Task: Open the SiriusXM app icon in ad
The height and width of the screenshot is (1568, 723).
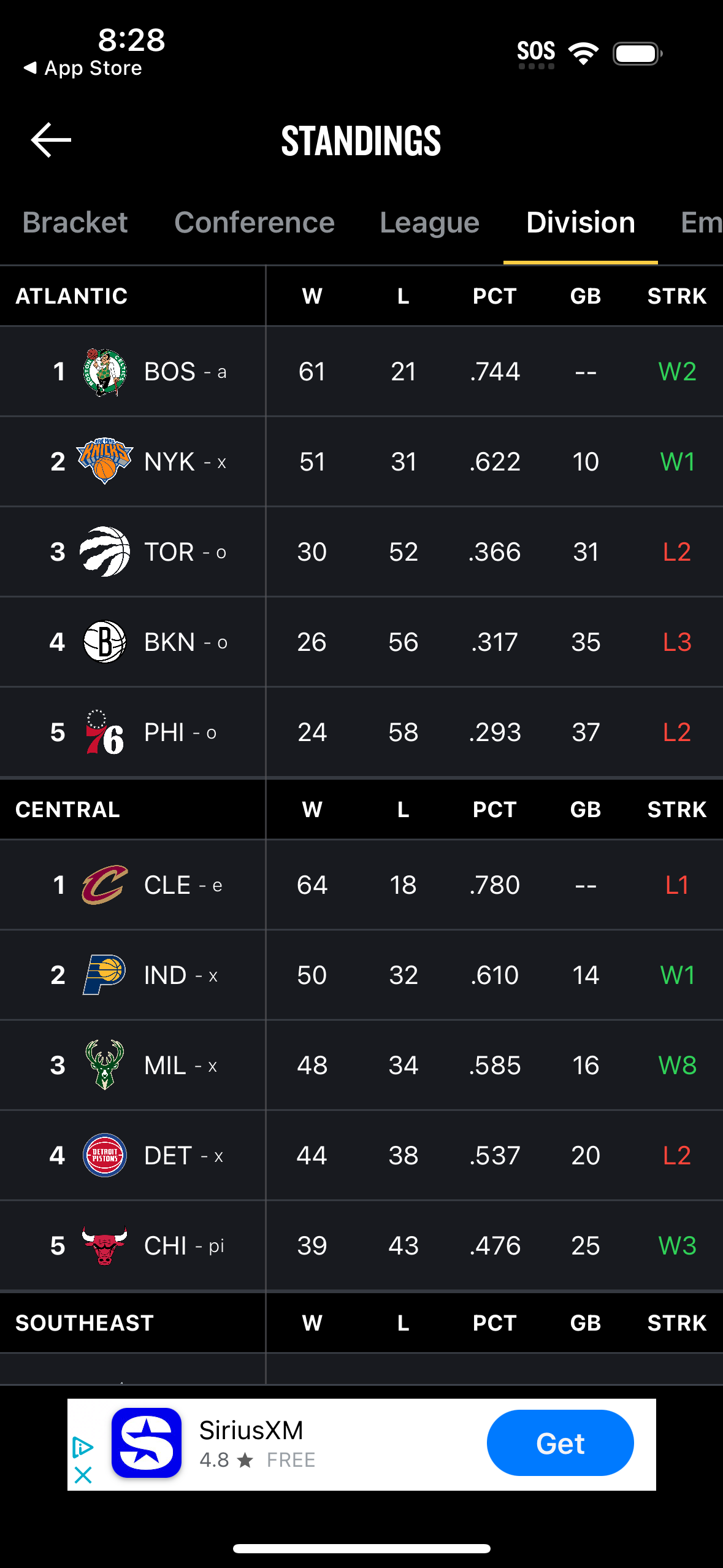Action: point(145,1443)
